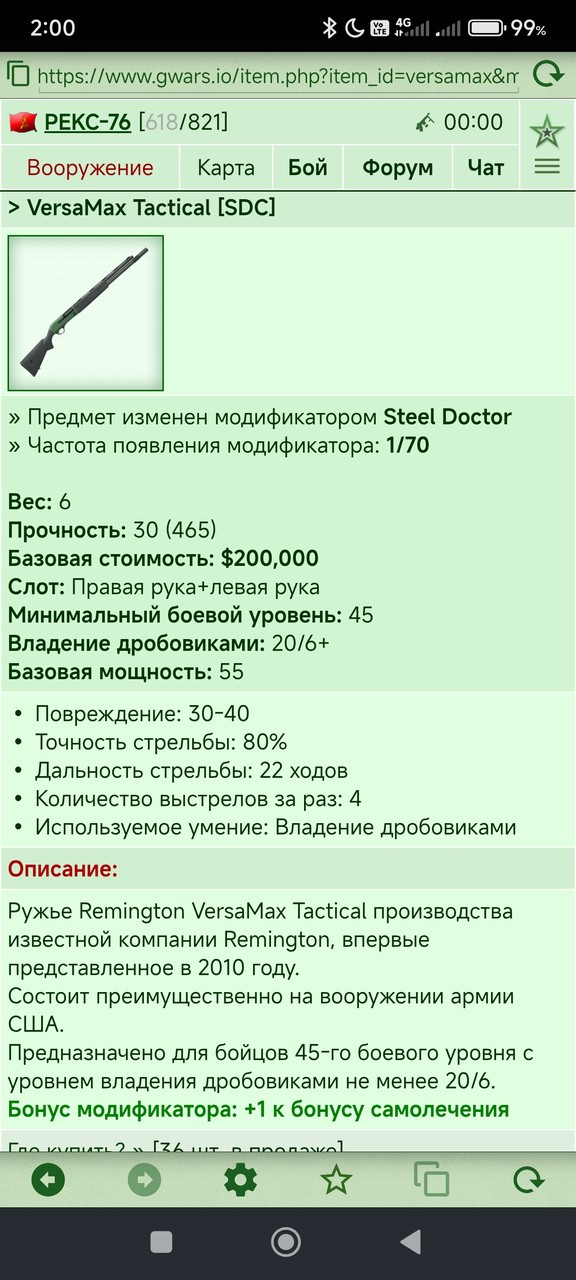Open the Вооружение tab
576x1280 pixels.
(x=90, y=168)
